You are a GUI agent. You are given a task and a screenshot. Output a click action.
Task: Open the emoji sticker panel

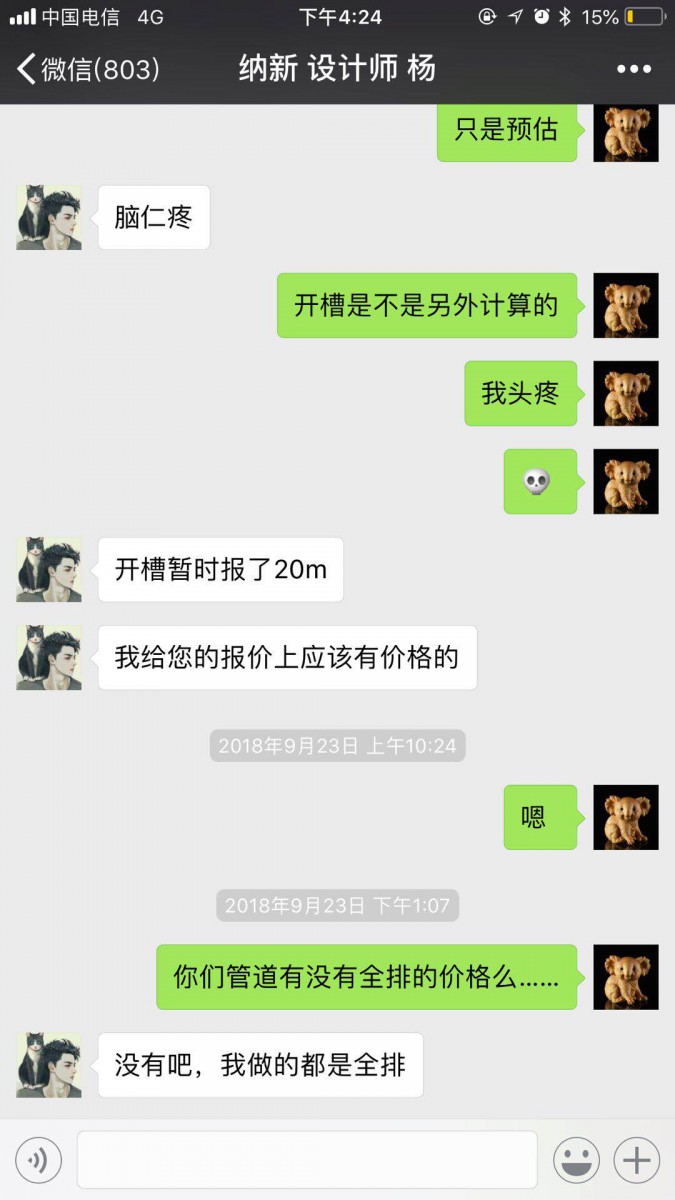pyautogui.click(x=577, y=1160)
